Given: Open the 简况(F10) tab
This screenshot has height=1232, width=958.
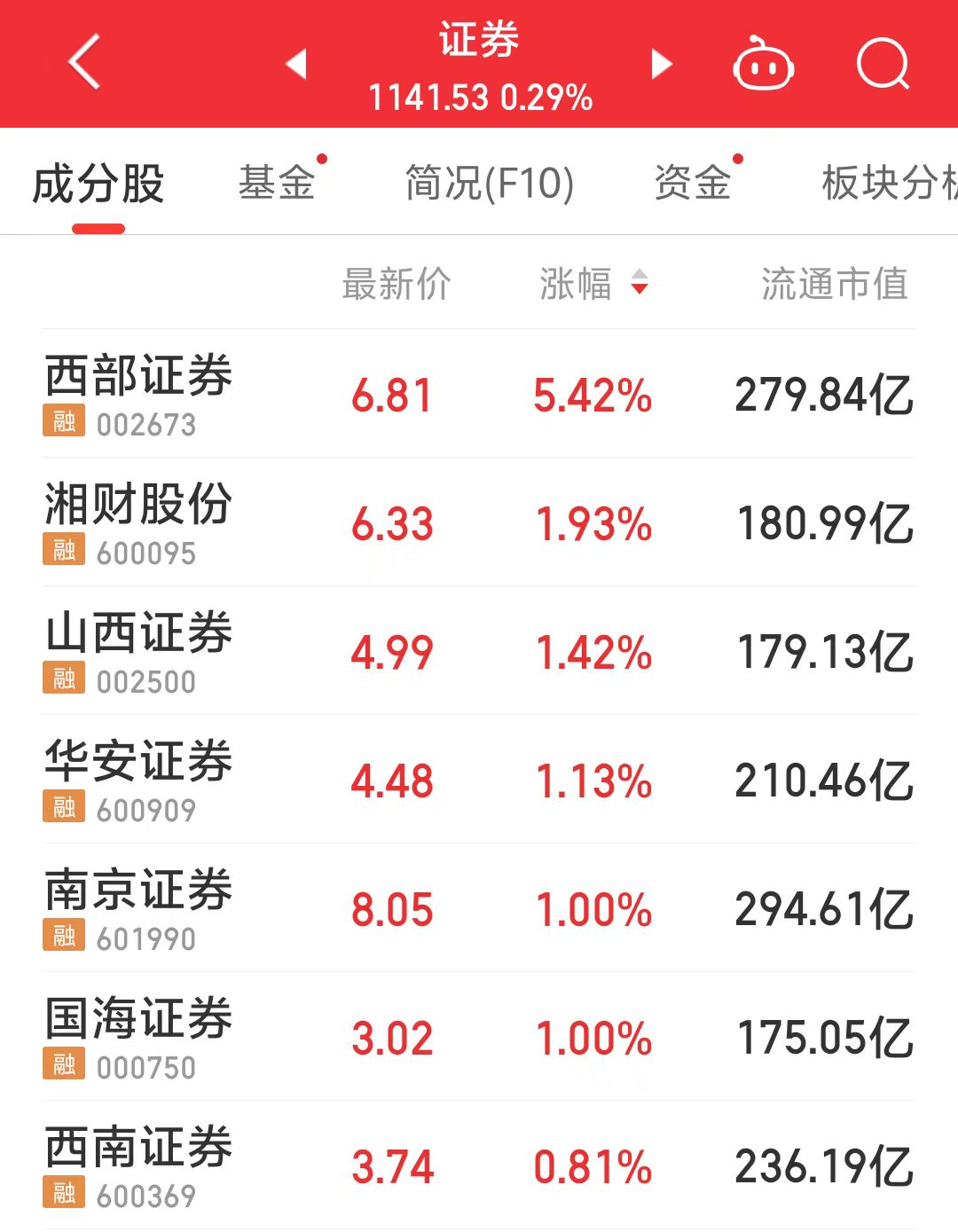Looking at the screenshot, I should pyautogui.click(x=490, y=183).
